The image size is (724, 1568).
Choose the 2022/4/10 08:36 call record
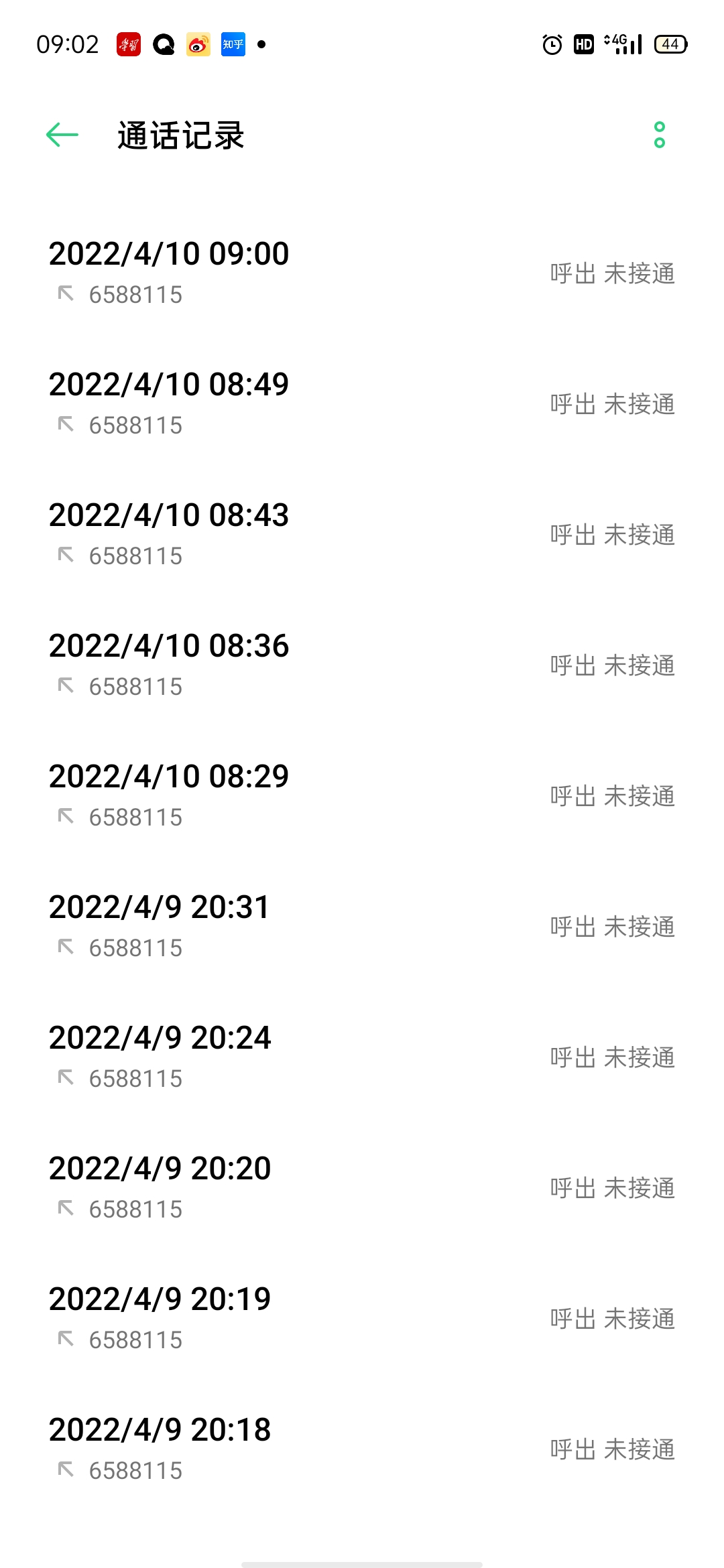(362, 665)
